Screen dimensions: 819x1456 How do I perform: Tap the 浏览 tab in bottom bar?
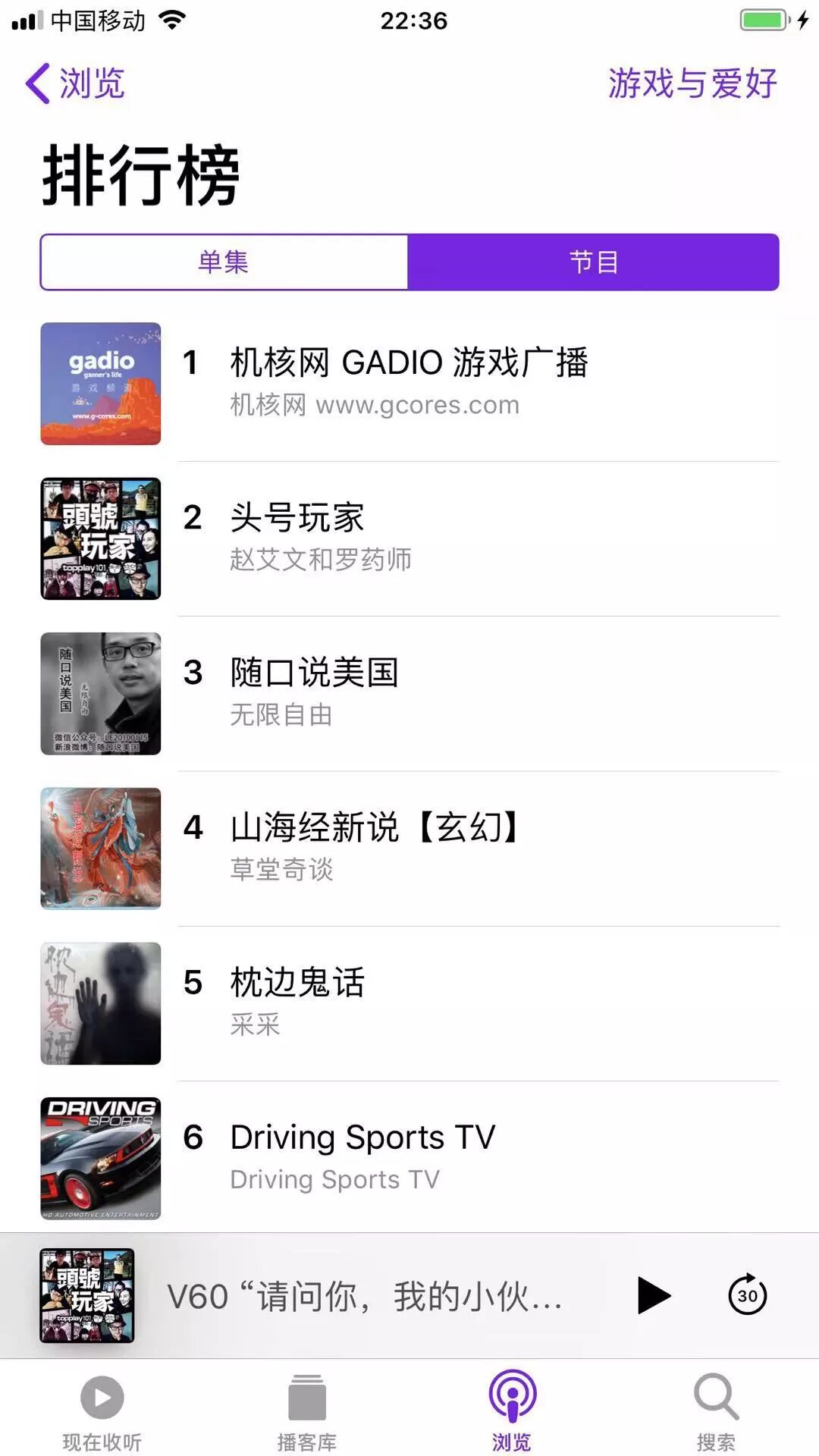coord(512,1410)
